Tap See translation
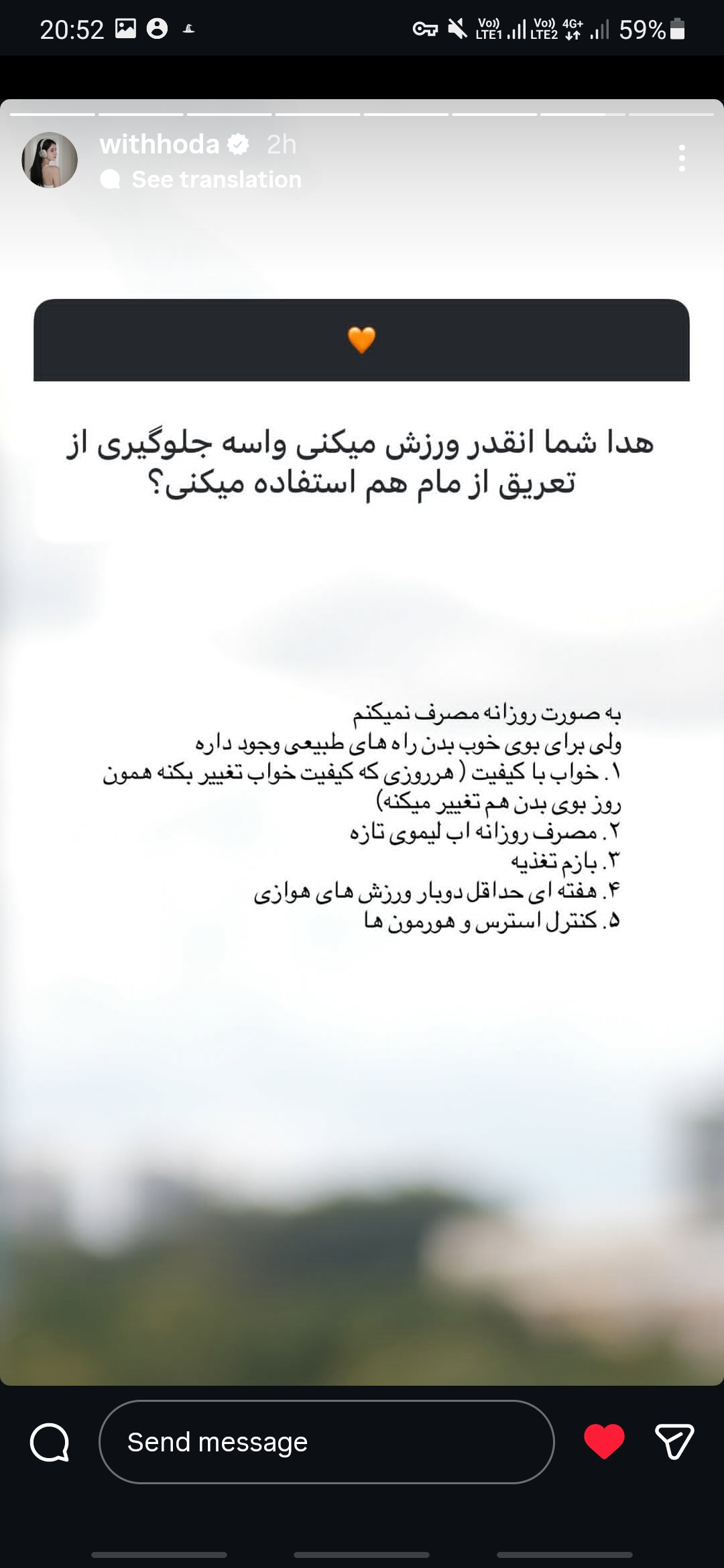Screen dimensions: 724x1568 tap(216, 180)
